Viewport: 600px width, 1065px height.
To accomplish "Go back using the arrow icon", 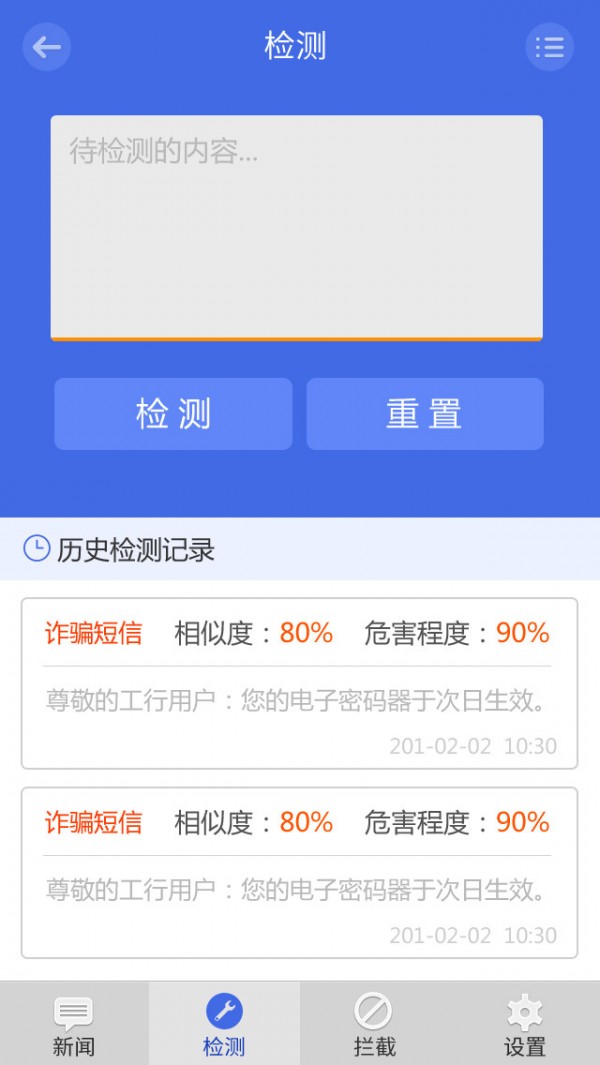I will click(46, 46).
